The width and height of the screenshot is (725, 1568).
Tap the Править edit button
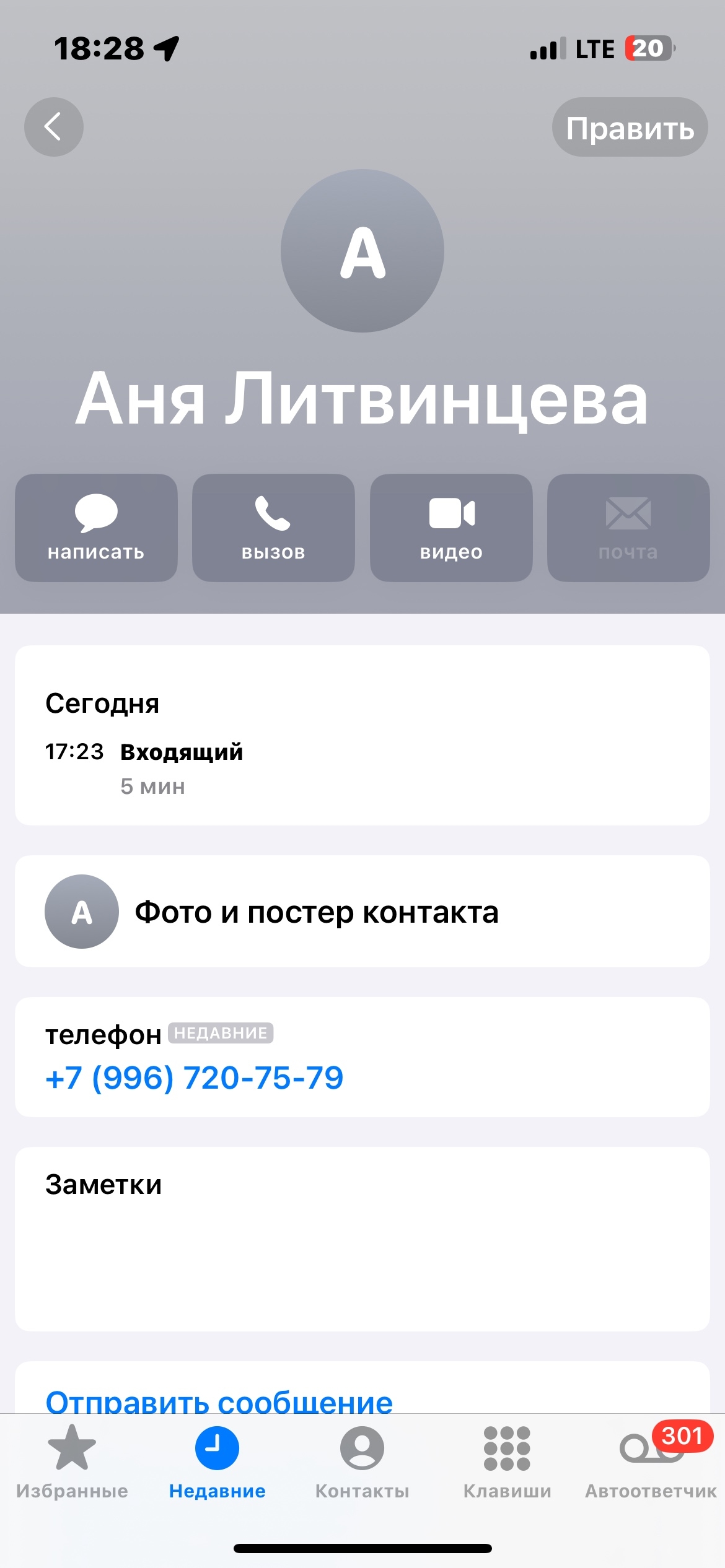(630, 128)
